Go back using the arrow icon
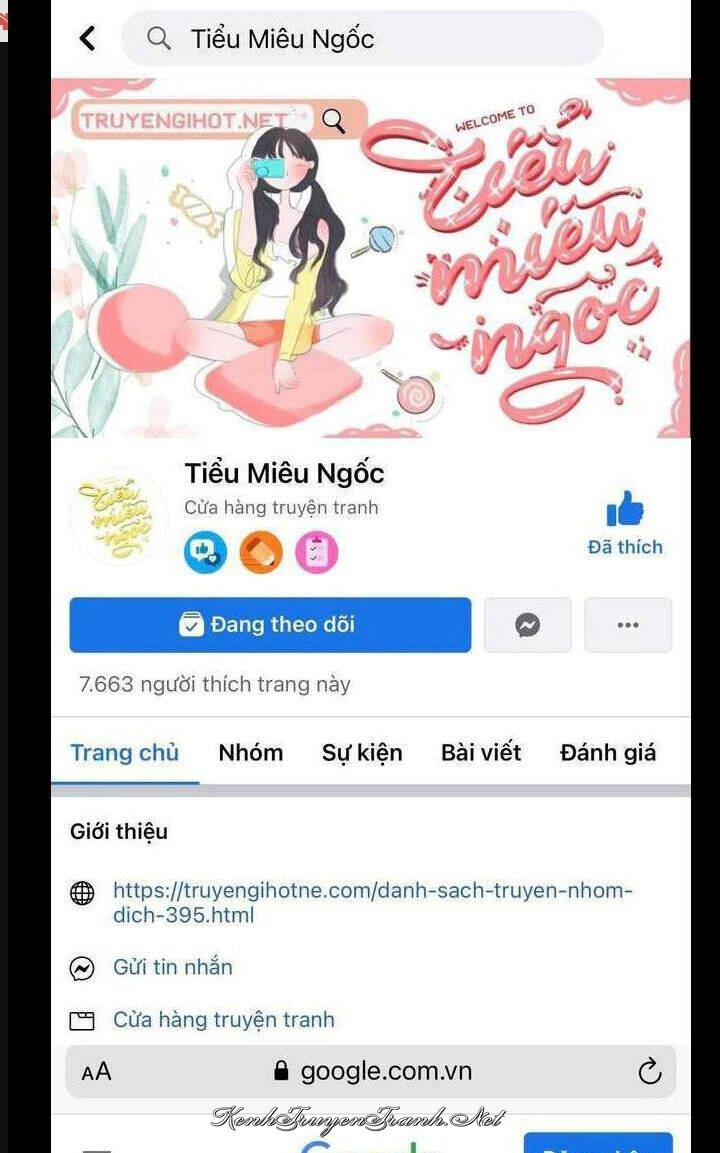Image resolution: width=720 pixels, height=1153 pixels. 88,39
